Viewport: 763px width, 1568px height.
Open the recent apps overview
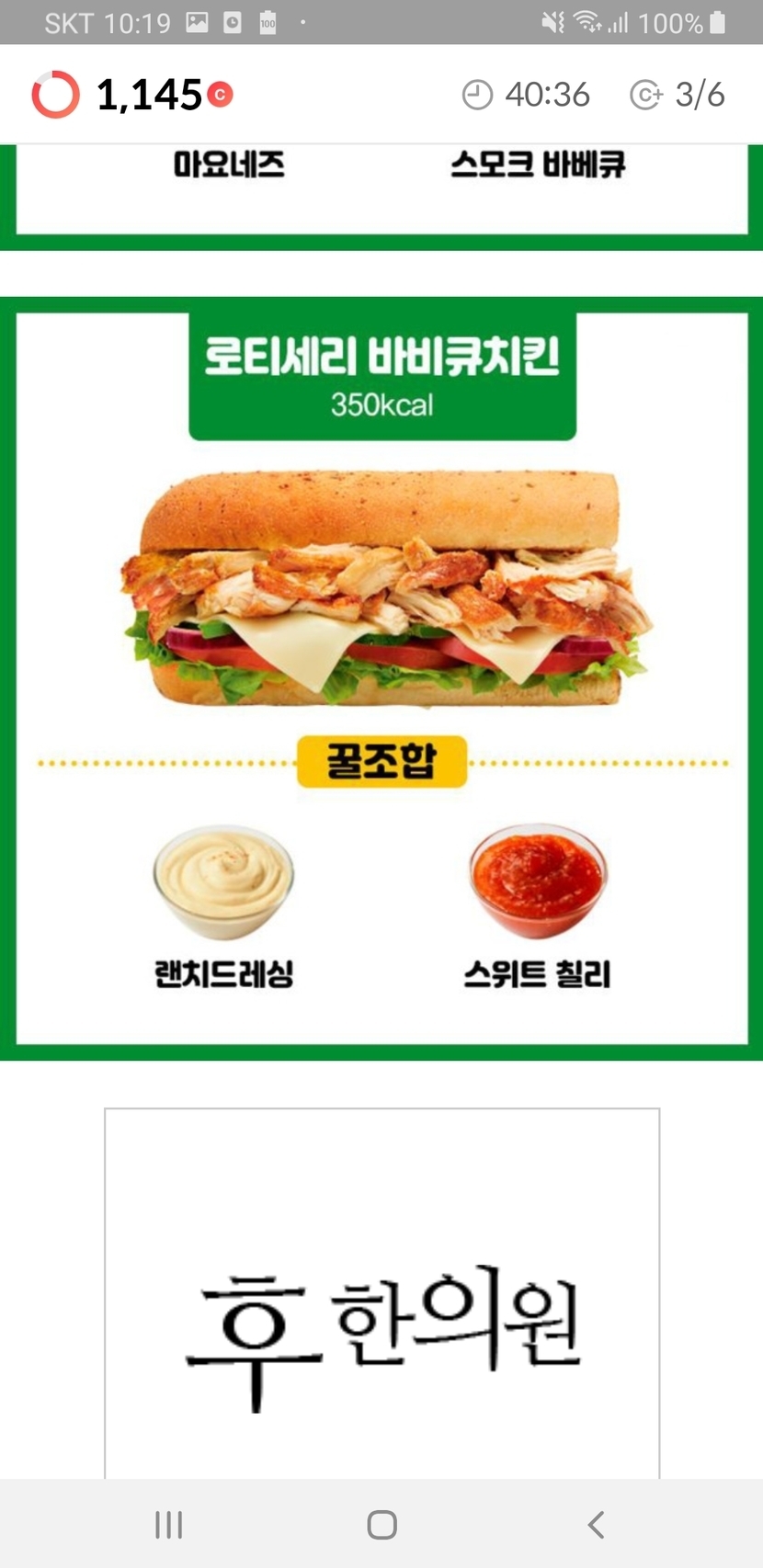coord(169,1525)
